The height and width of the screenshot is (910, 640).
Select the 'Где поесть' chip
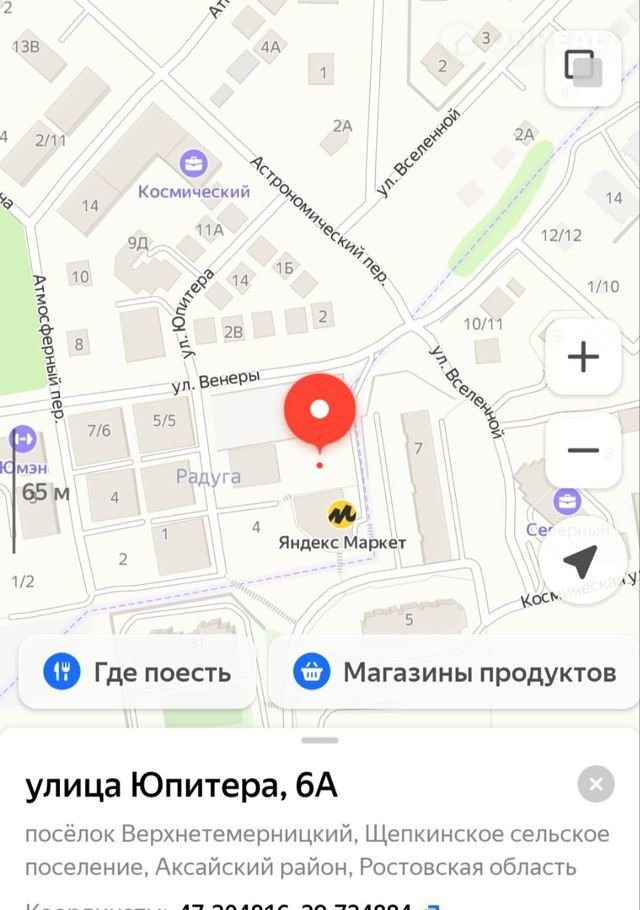(138, 672)
